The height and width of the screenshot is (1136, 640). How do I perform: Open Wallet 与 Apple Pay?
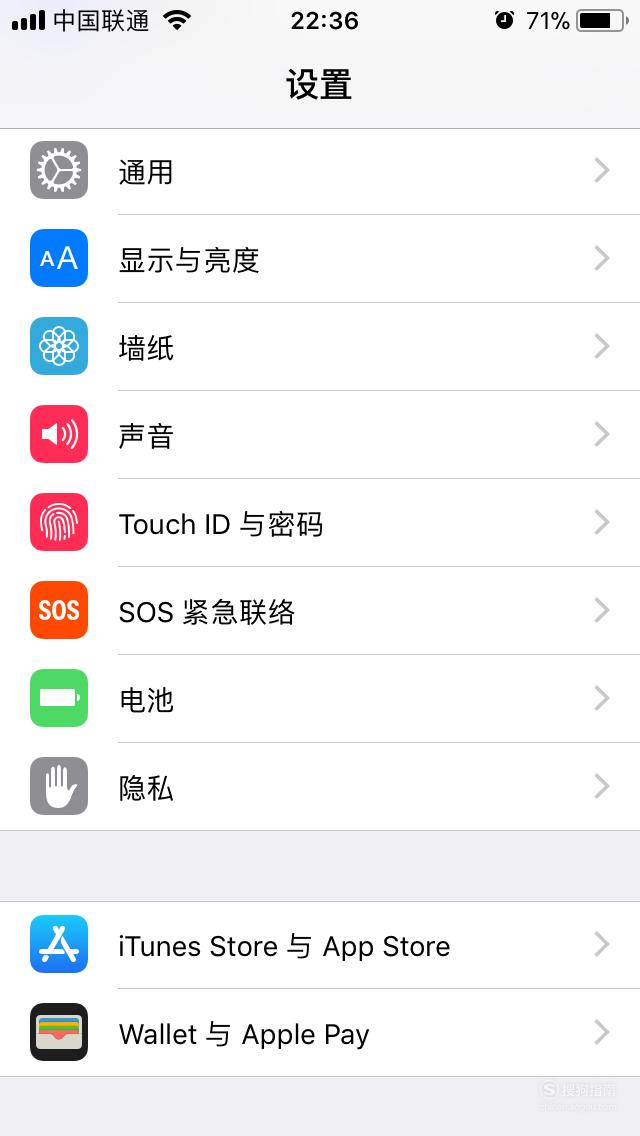pos(320,1032)
